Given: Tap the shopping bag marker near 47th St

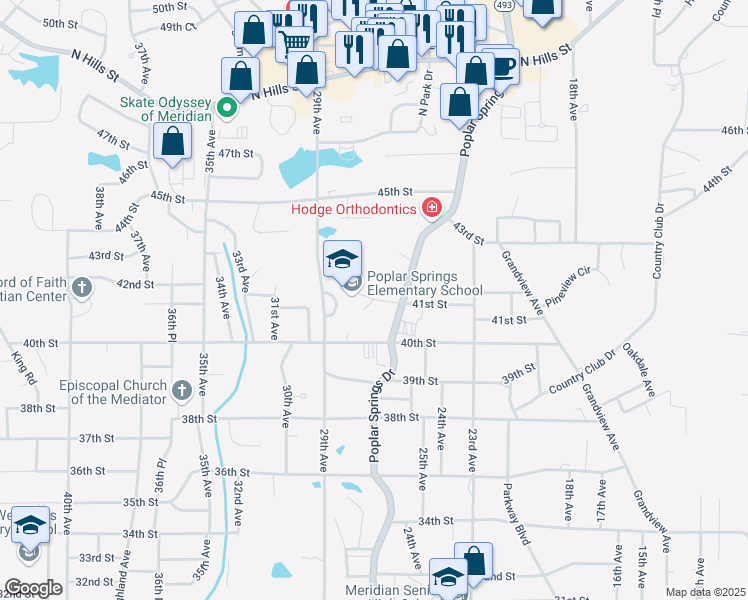Looking at the screenshot, I should pos(173,143).
